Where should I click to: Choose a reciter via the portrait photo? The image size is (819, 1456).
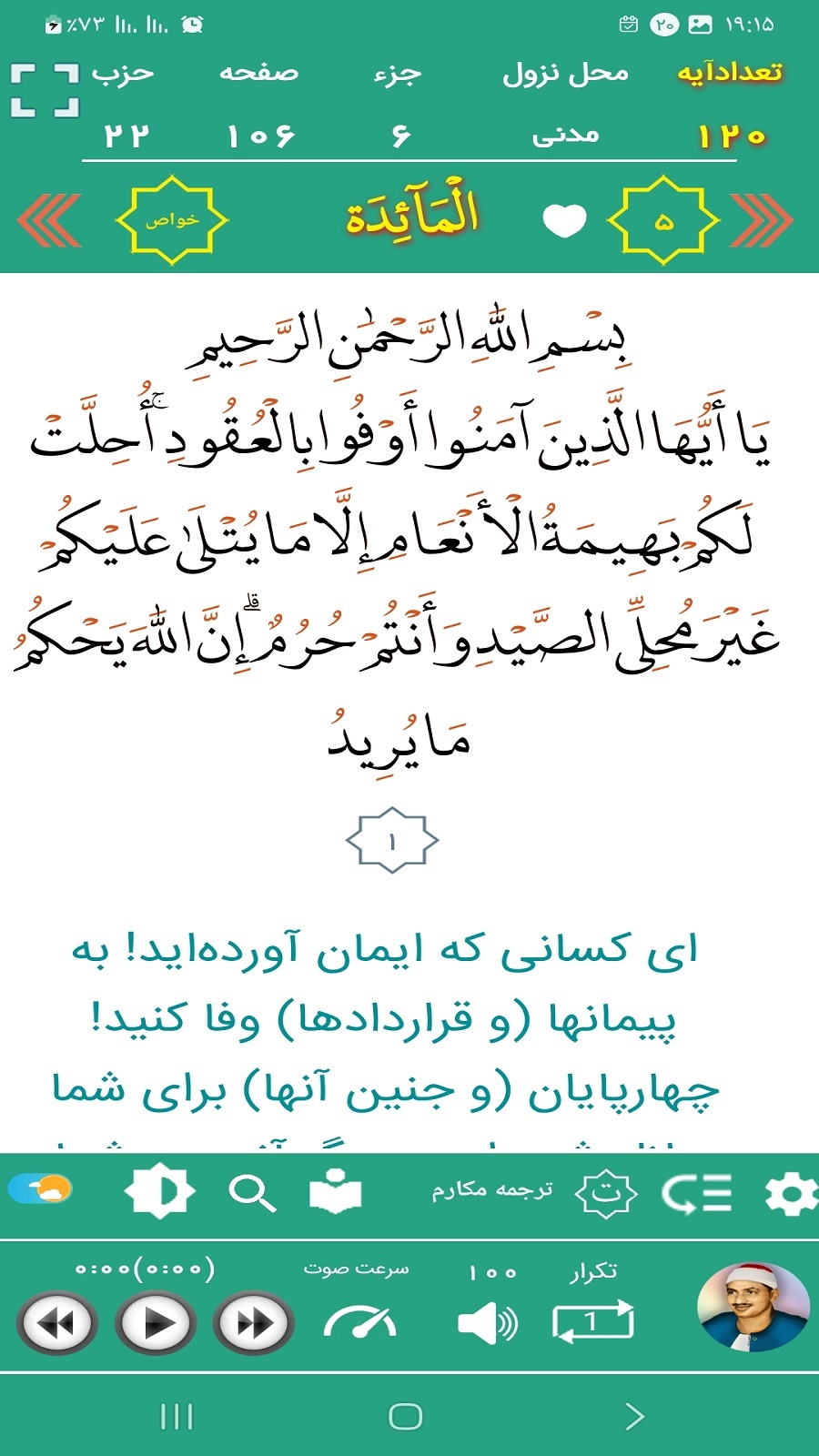tap(753, 1307)
